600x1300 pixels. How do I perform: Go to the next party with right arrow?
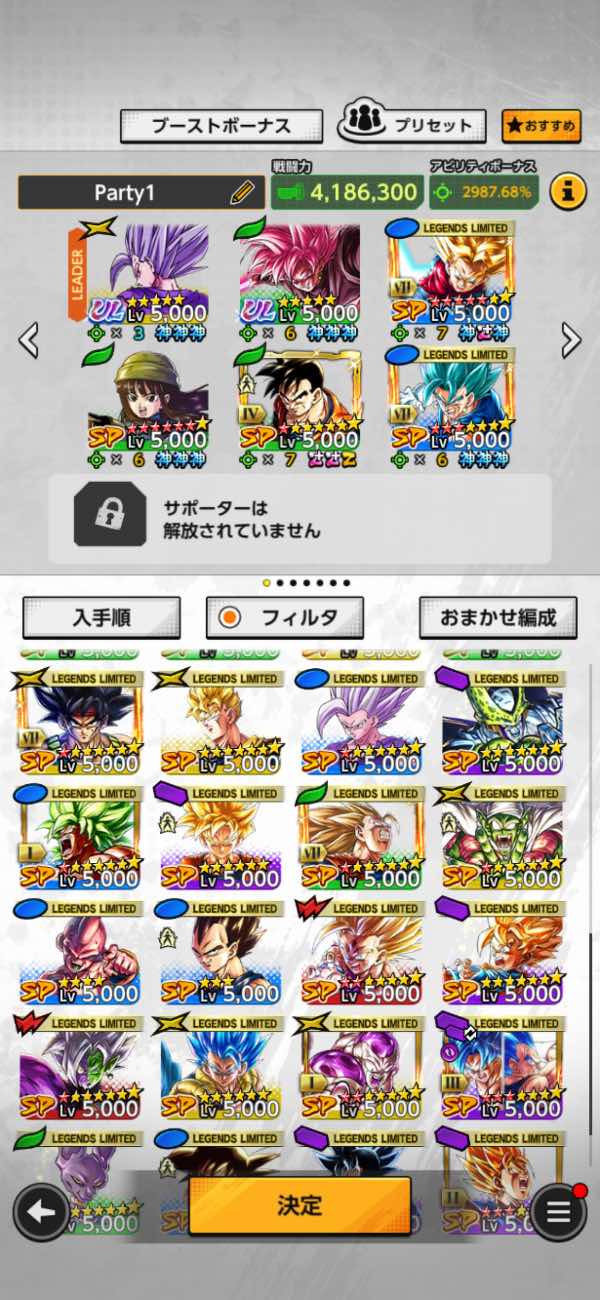(571, 341)
